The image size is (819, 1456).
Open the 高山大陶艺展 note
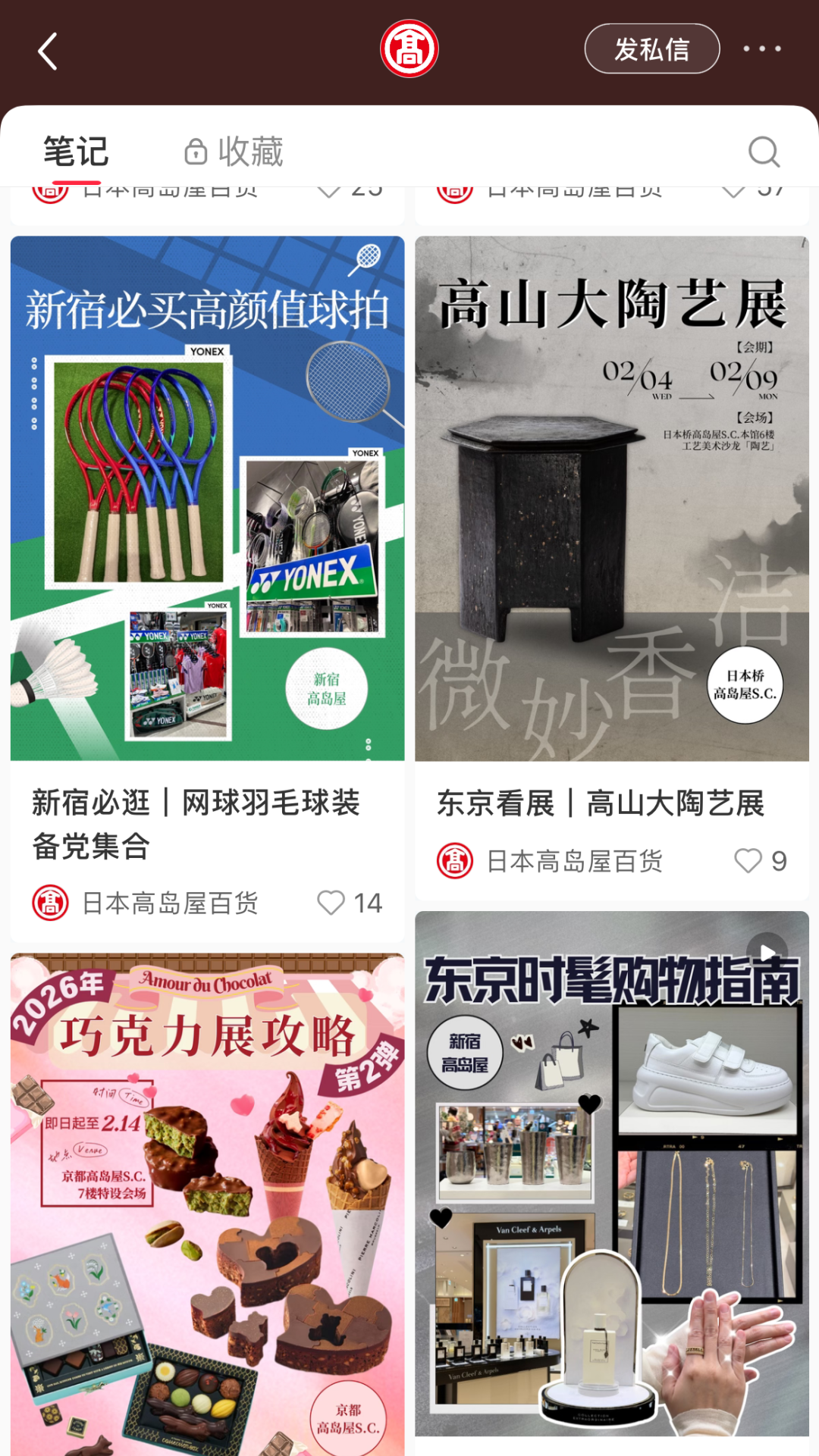611,498
